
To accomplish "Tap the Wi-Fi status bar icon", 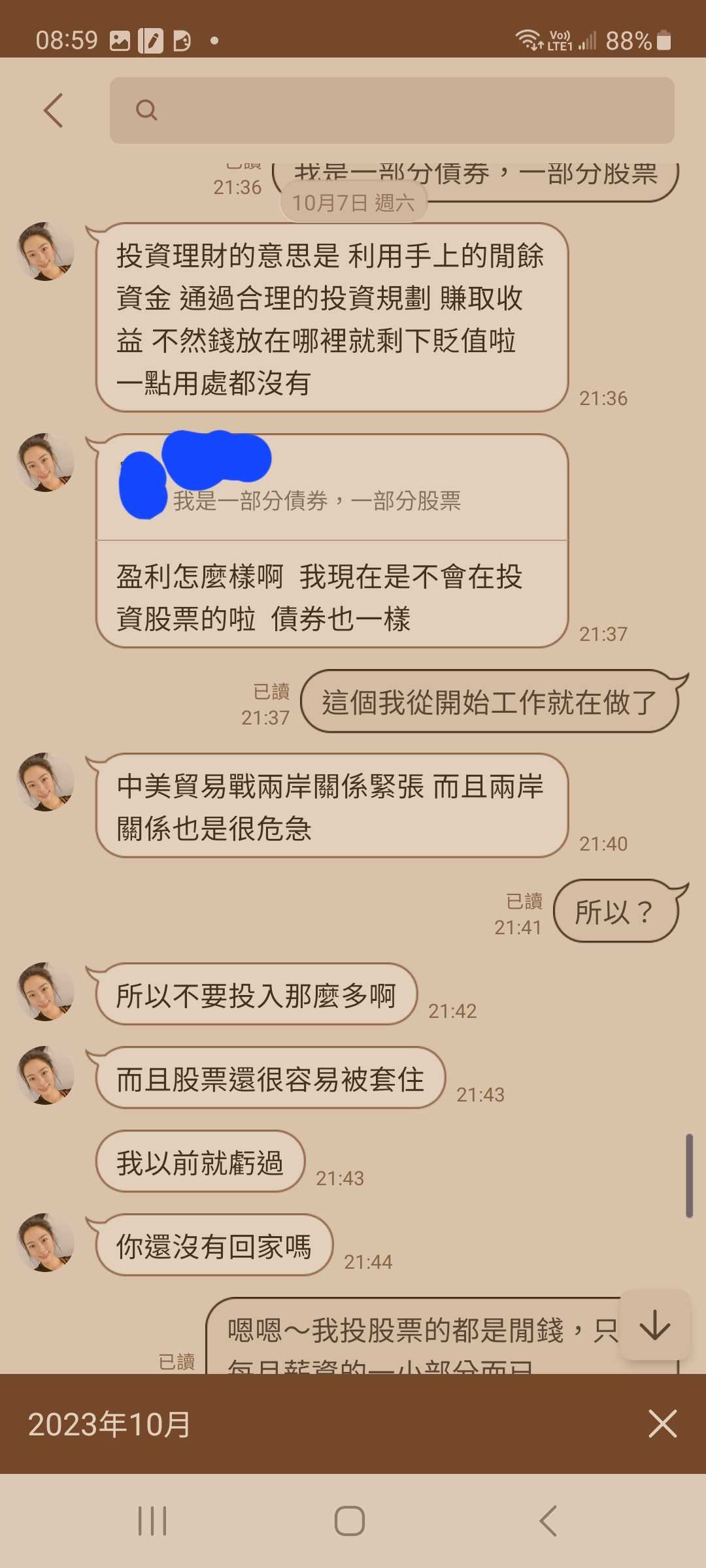I will coord(527,41).
